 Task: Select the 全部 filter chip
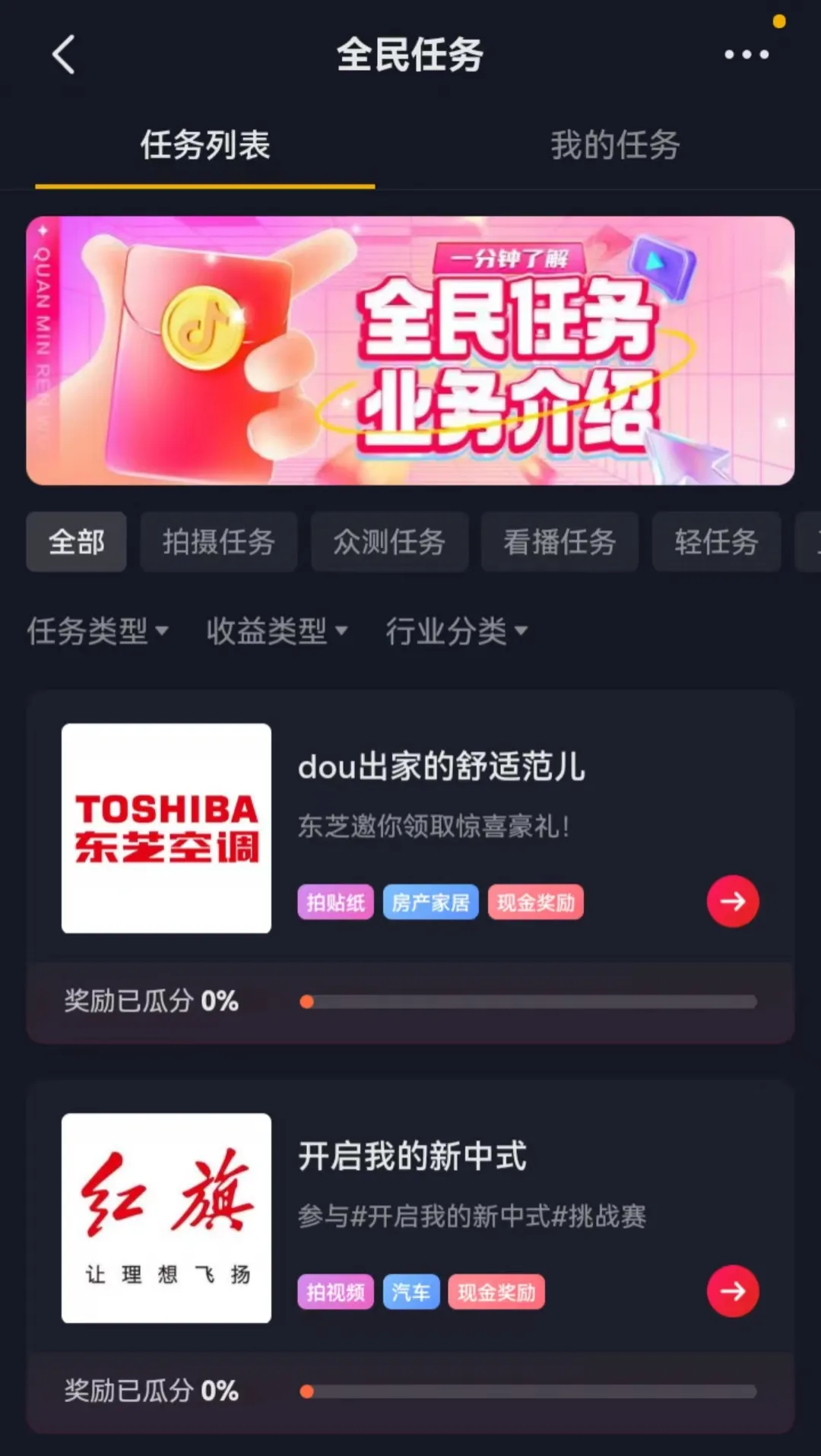point(76,542)
